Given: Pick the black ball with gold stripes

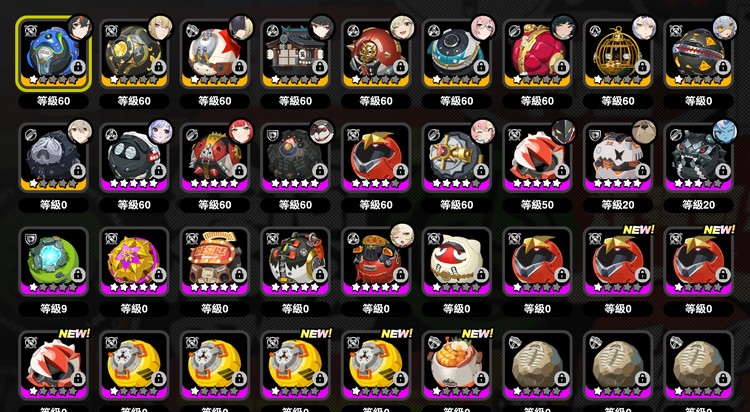Looking at the screenshot, I should tap(133, 53).
